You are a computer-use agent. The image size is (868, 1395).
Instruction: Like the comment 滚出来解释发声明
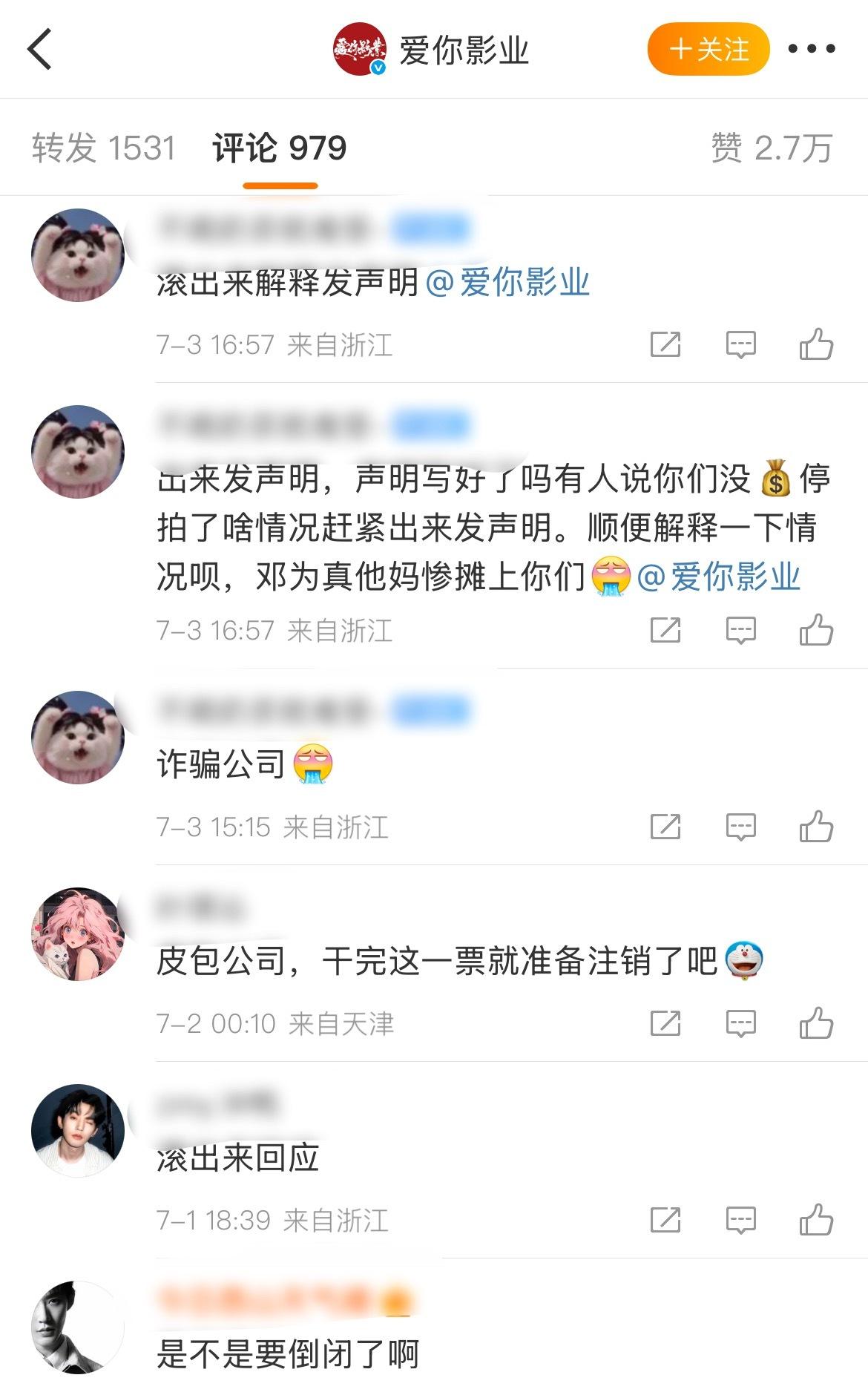pos(816,344)
